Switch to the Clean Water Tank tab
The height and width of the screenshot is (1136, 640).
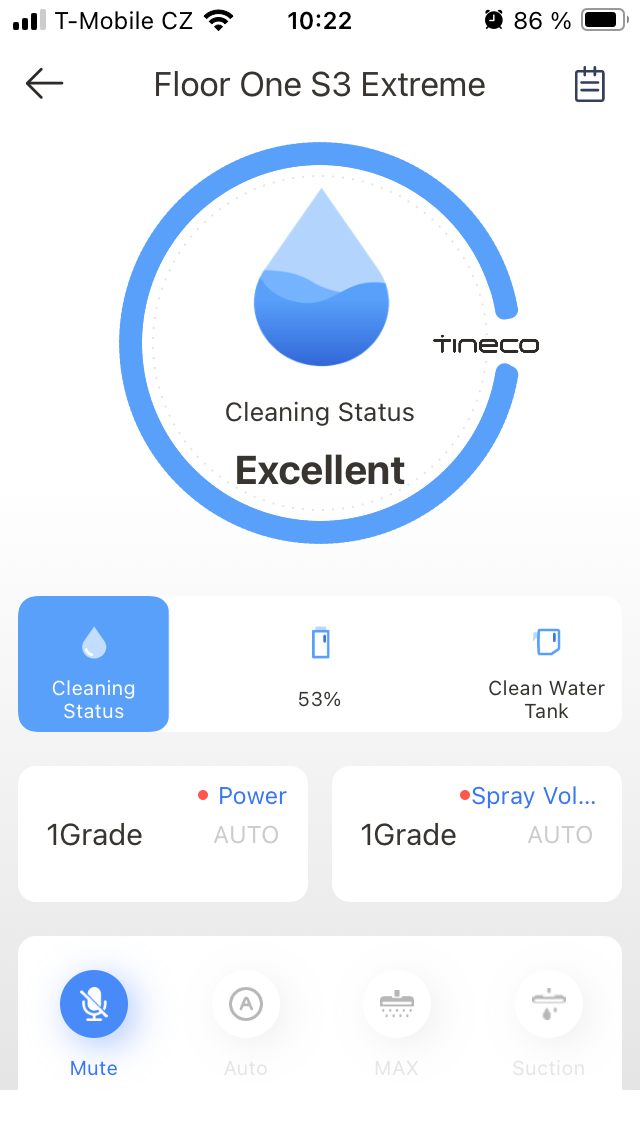[546, 664]
